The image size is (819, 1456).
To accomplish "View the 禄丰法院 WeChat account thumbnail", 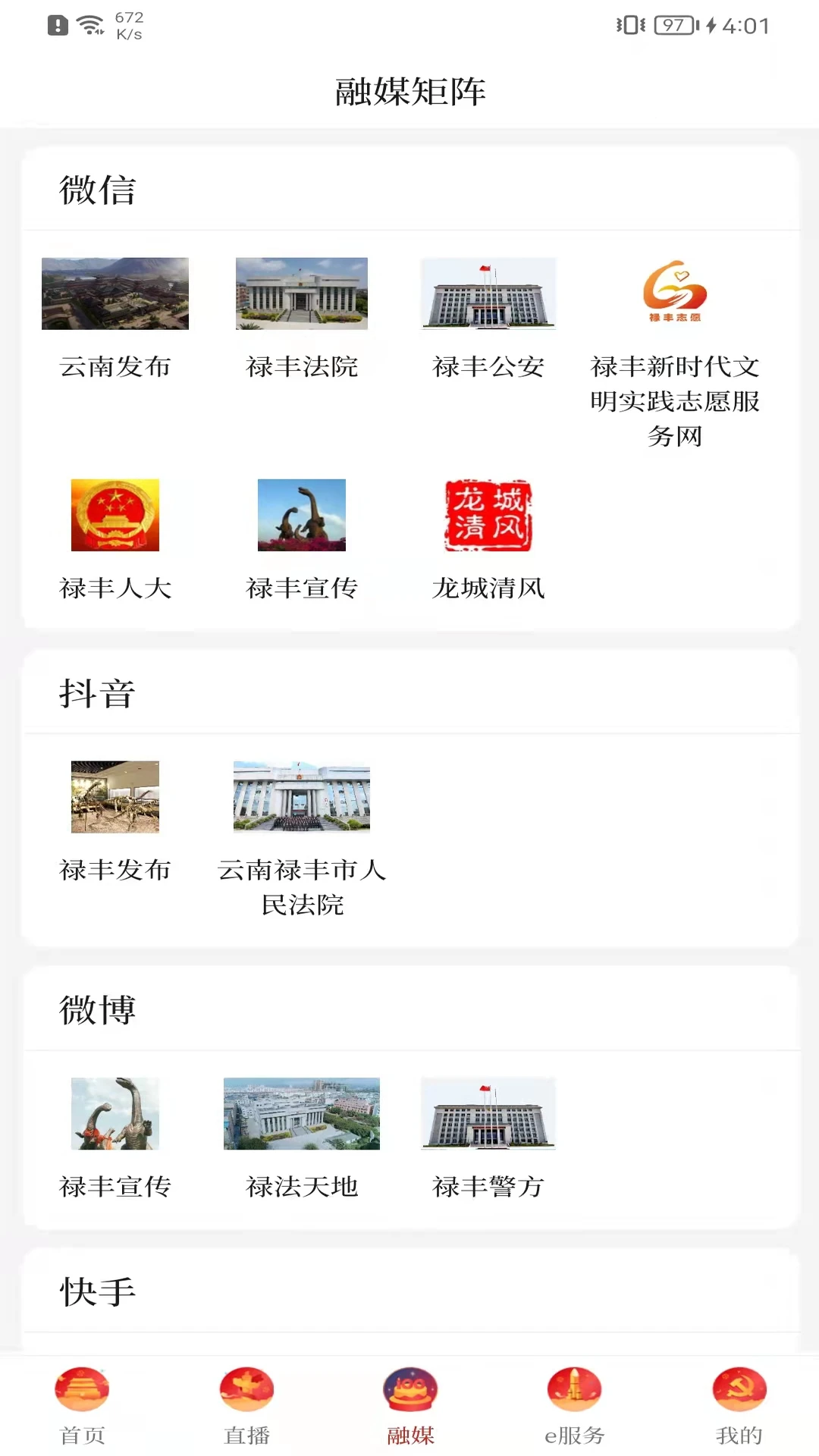I will pyautogui.click(x=301, y=294).
